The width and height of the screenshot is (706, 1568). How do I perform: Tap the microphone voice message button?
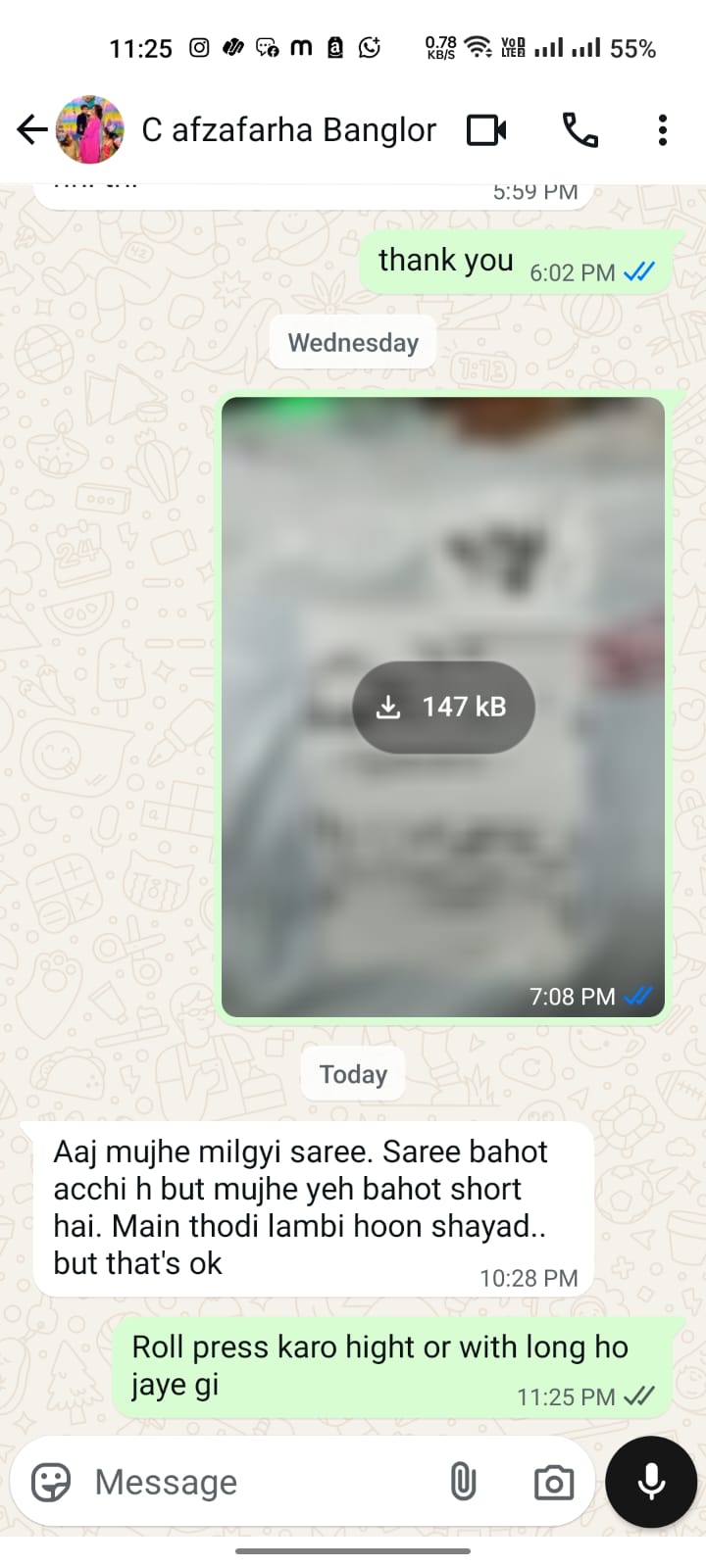(651, 1482)
